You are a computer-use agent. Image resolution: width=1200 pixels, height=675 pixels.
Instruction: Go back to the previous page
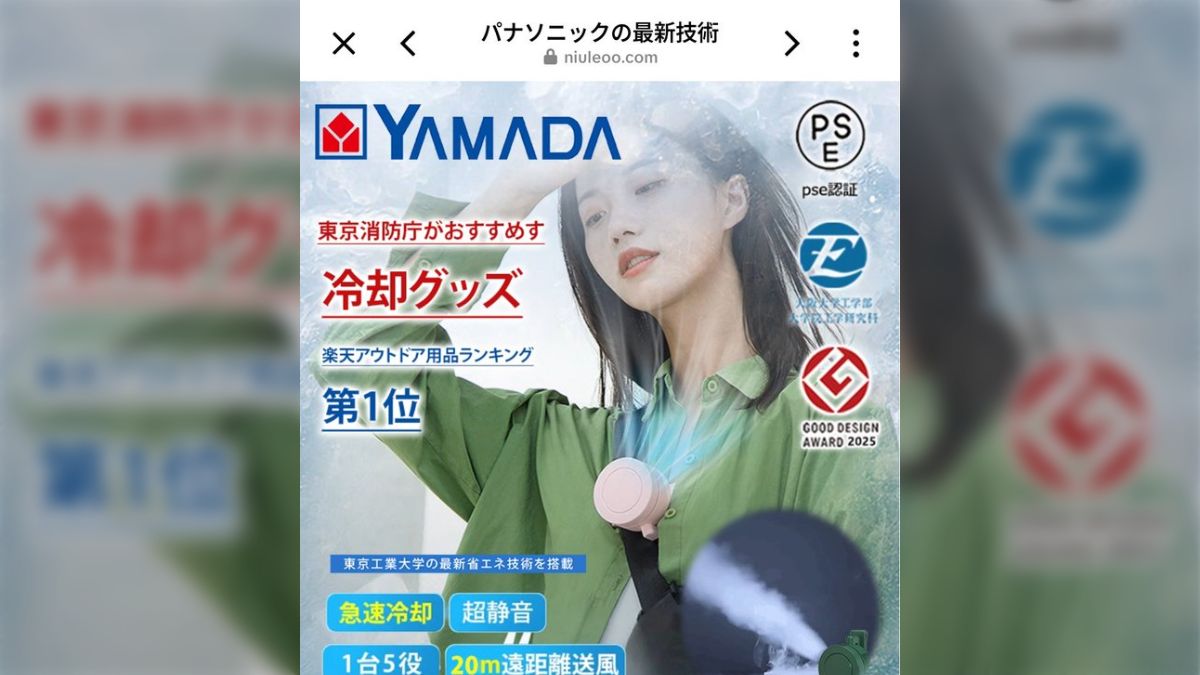407,43
